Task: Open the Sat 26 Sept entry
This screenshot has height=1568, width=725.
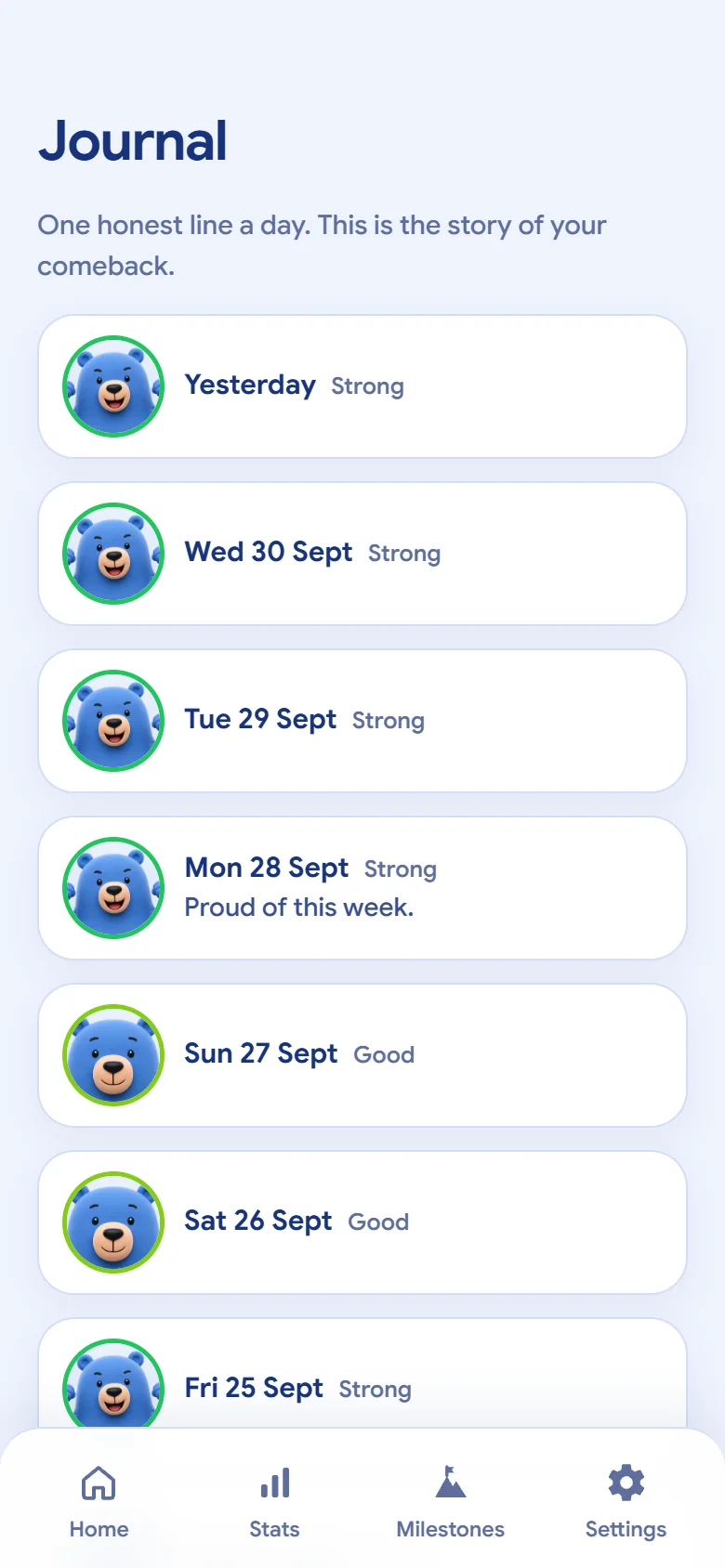Action: [x=362, y=1222]
